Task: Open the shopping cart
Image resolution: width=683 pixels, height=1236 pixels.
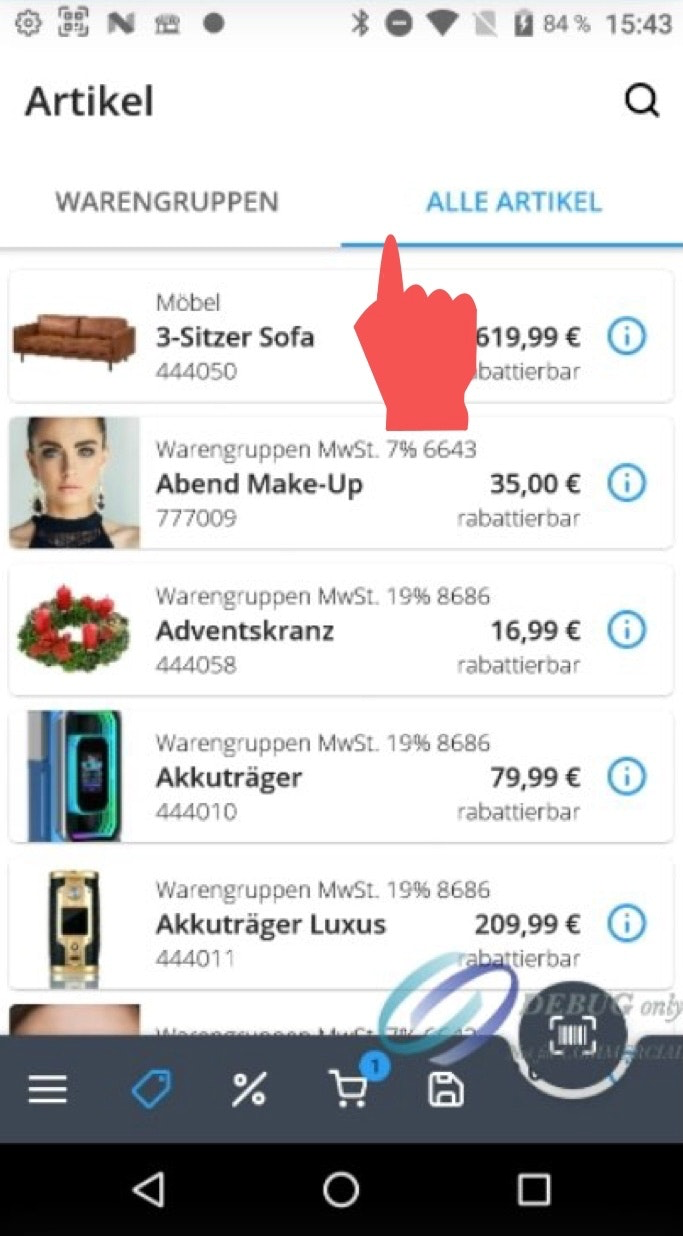Action: [349, 1089]
